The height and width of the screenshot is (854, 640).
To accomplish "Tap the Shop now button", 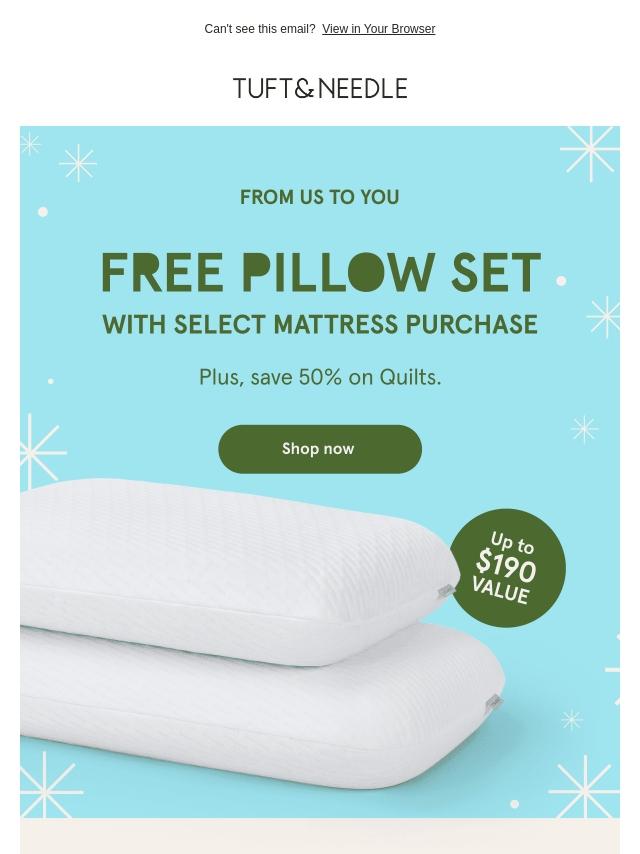I will click(x=319, y=449).
